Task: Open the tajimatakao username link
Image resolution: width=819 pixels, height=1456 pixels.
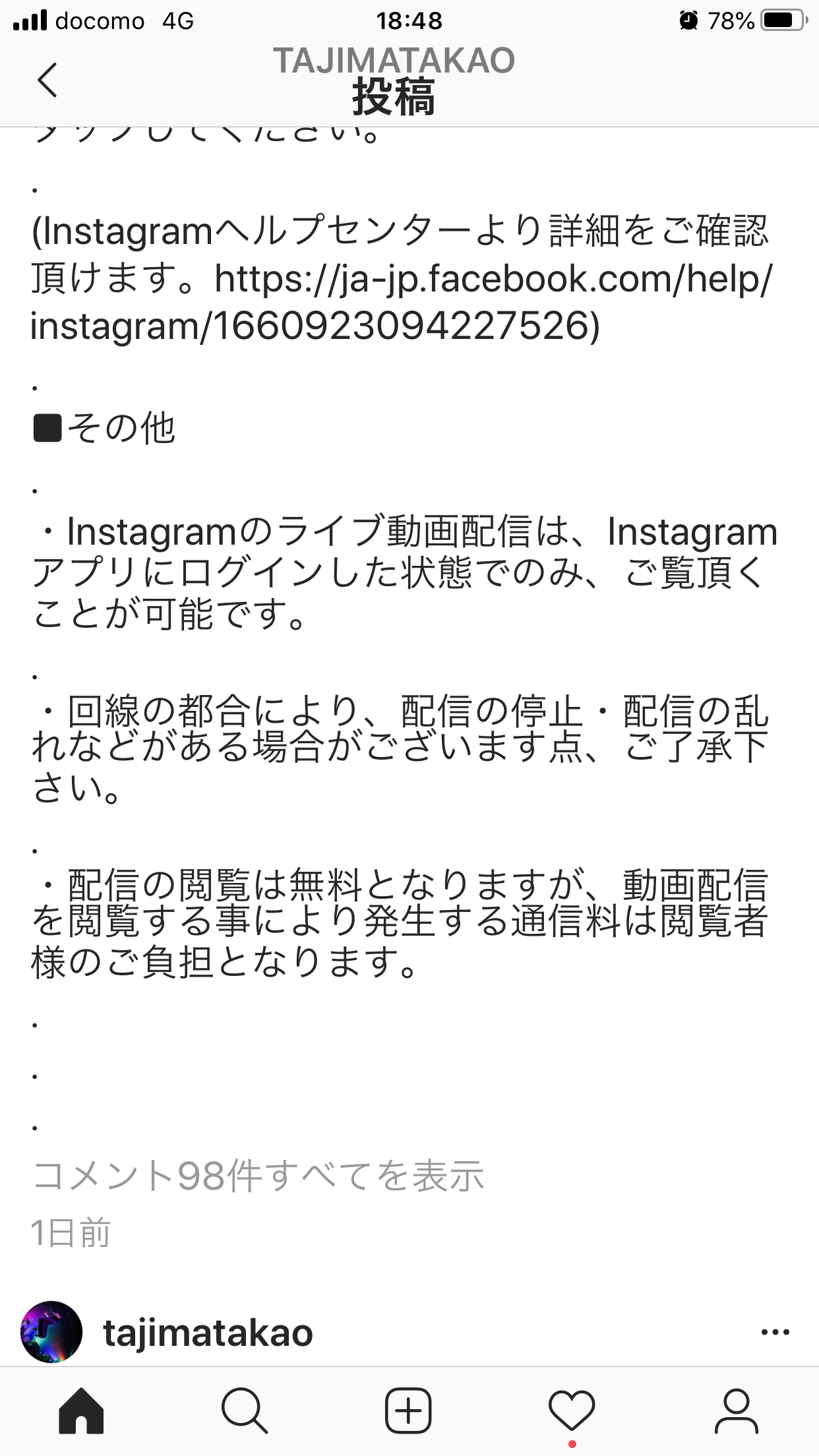Action: pos(208,1333)
